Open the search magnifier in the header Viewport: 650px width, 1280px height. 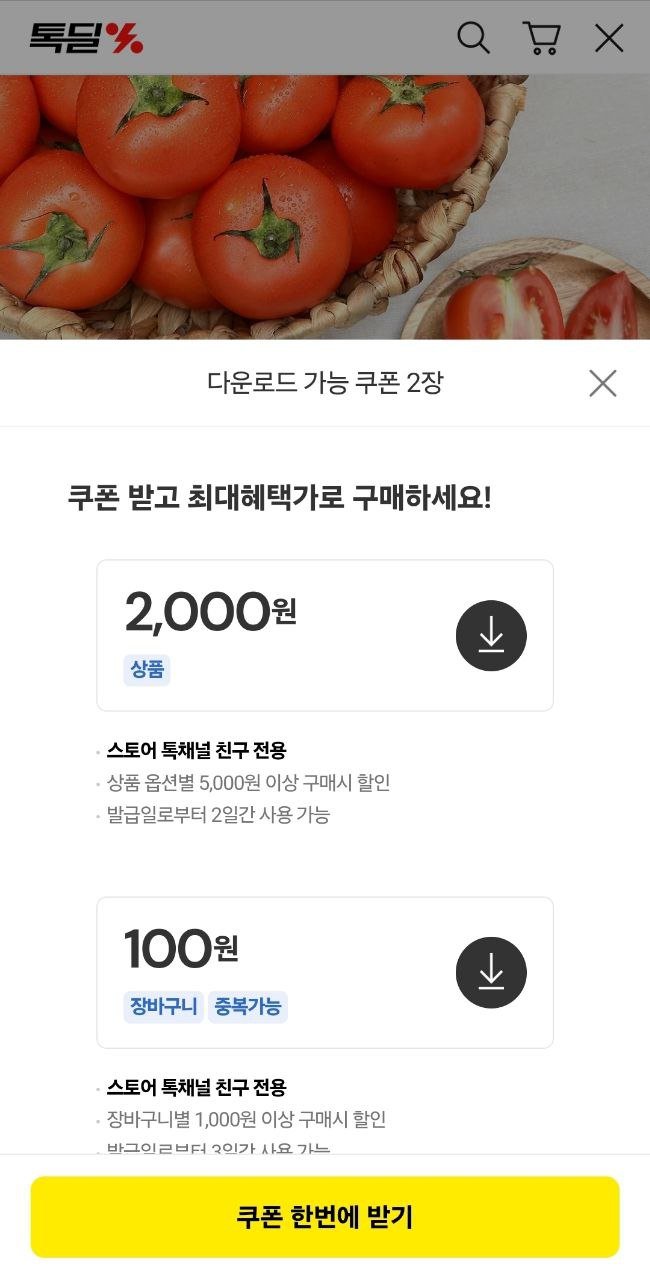coord(473,38)
